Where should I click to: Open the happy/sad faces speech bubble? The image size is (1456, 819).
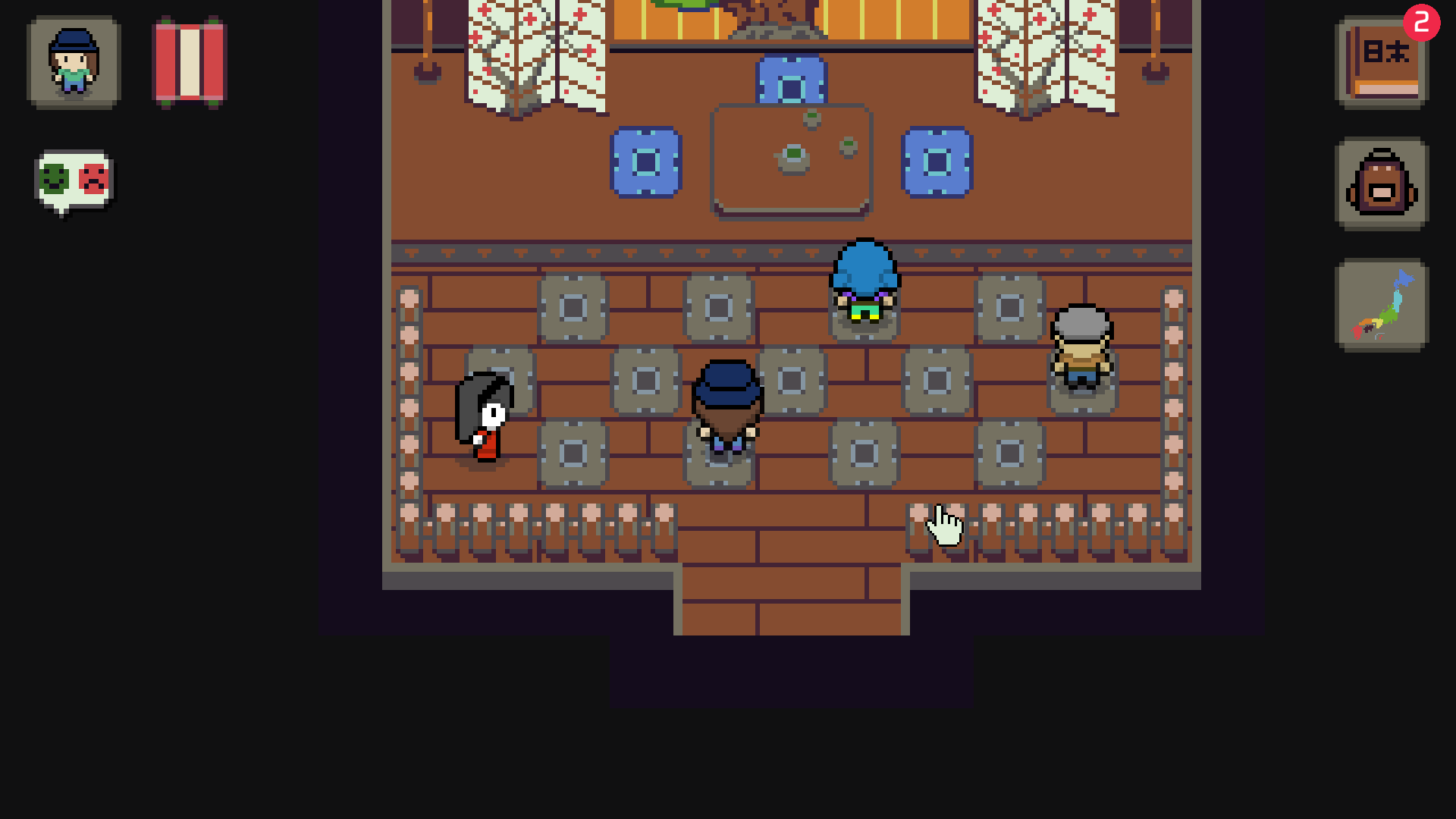(x=74, y=180)
